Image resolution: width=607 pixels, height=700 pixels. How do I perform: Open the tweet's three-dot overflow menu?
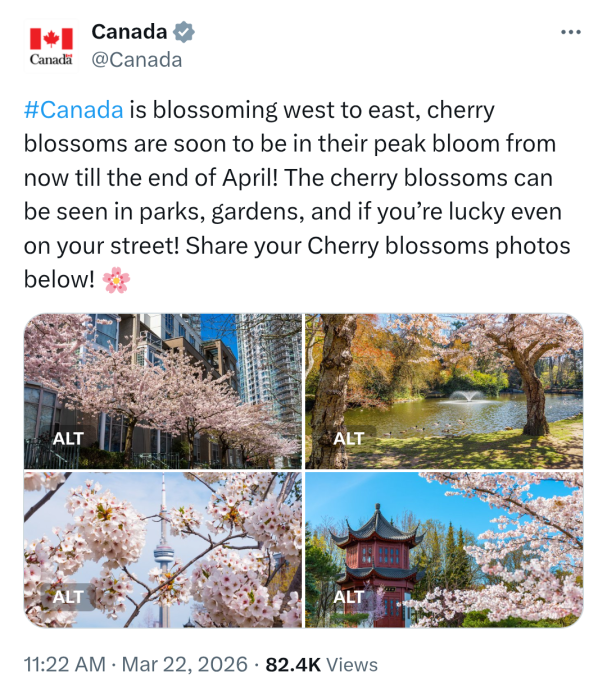[570, 32]
